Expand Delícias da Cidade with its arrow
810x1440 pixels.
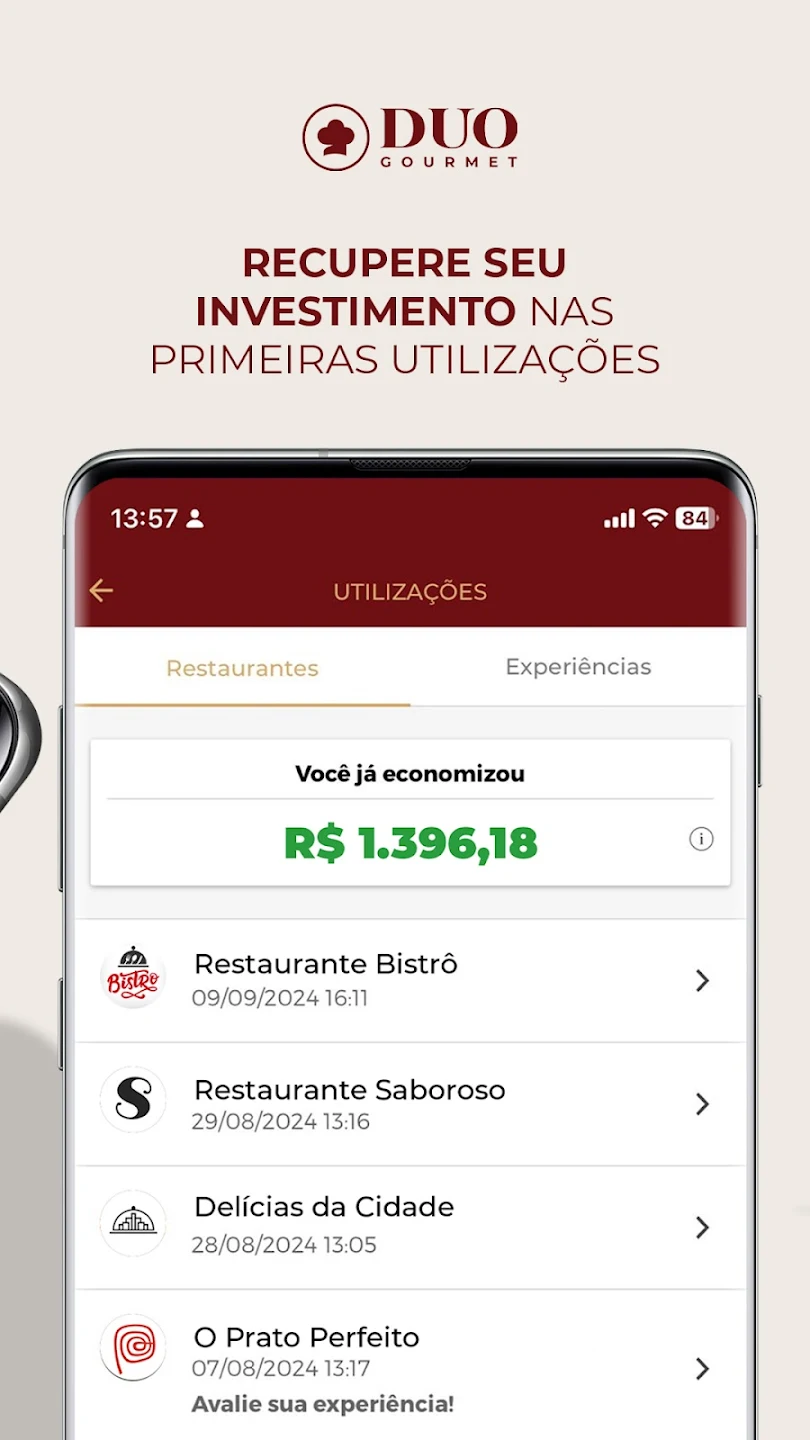[702, 1228]
